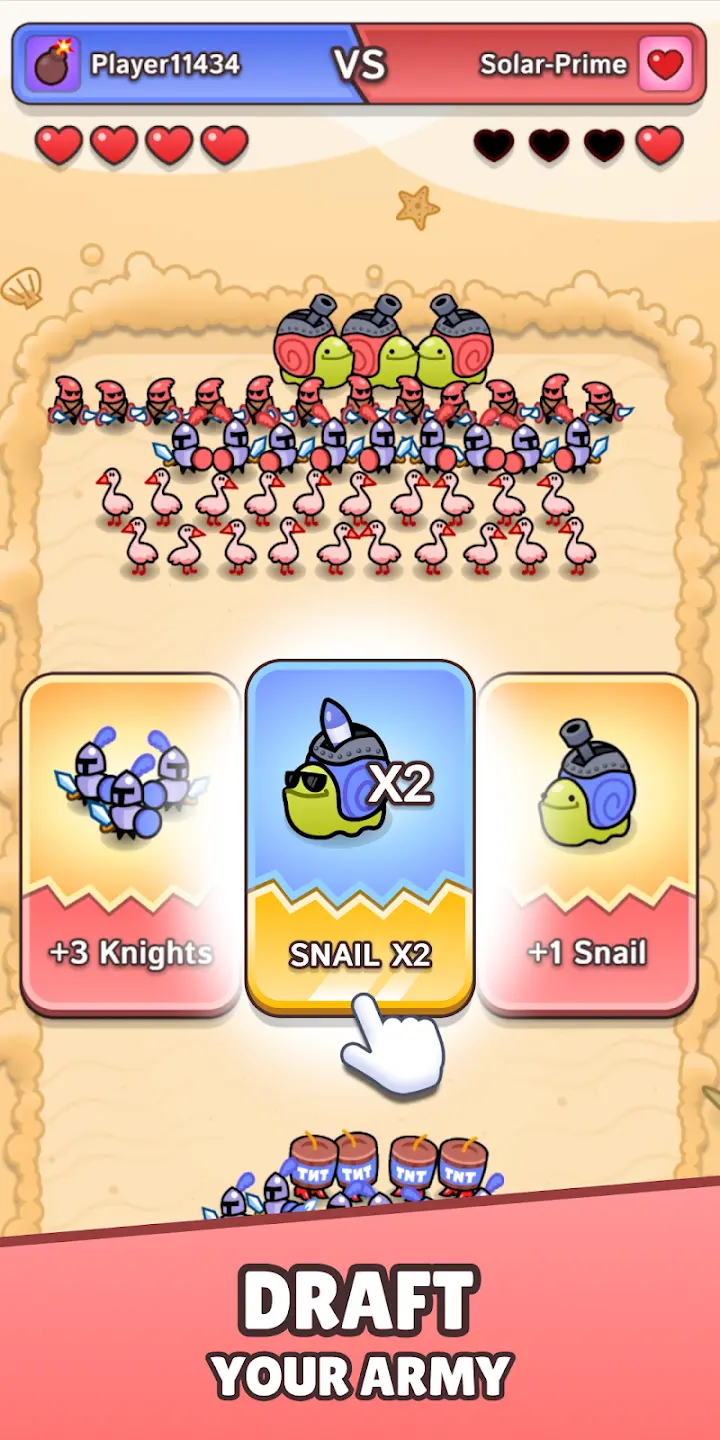Tap the red heart icon beside Solar-Prime
Viewport: 720px width, 1440px height.
[x=664, y=62]
